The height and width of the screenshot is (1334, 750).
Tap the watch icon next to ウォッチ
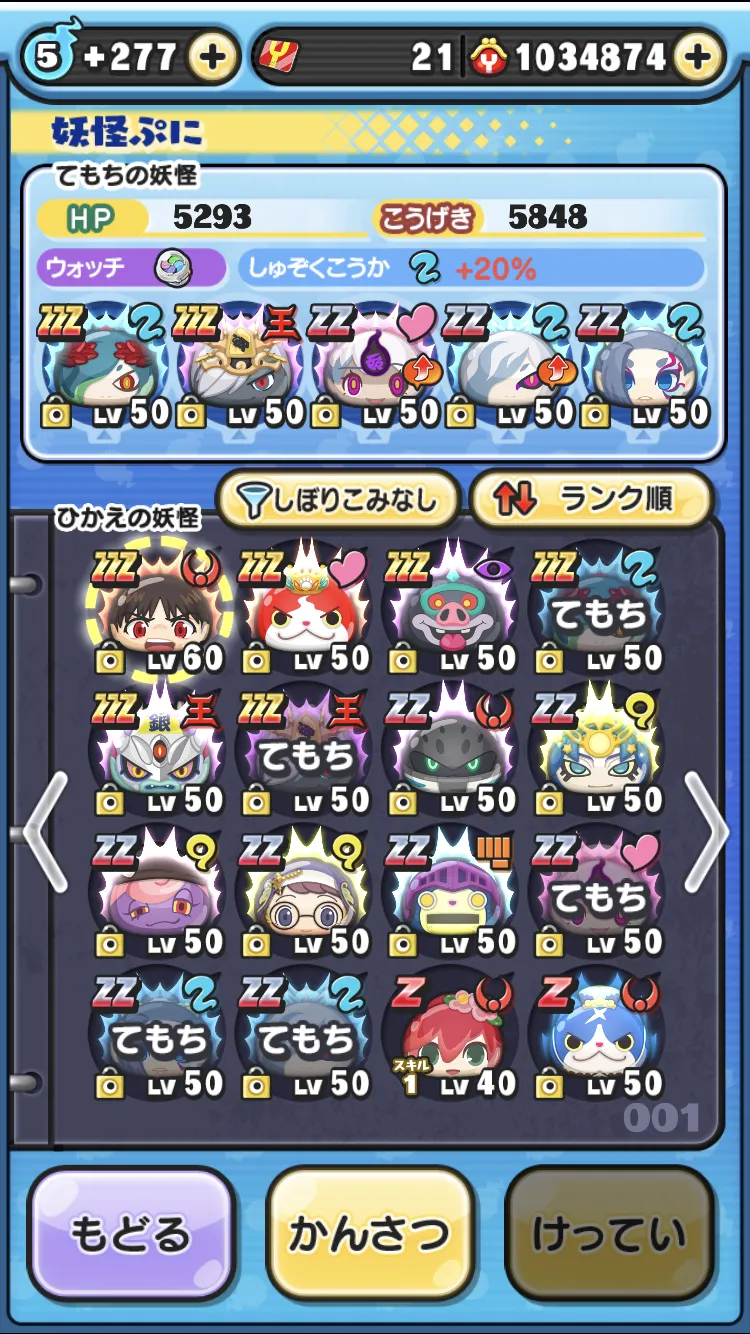[x=173, y=268]
